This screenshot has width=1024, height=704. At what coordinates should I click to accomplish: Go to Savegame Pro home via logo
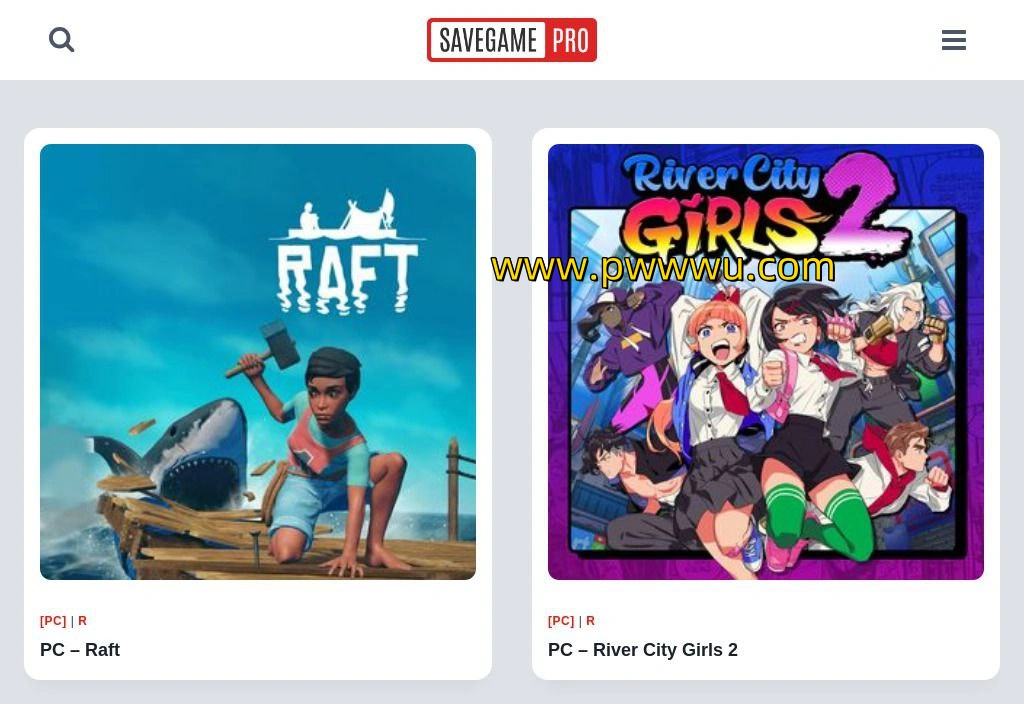(511, 40)
